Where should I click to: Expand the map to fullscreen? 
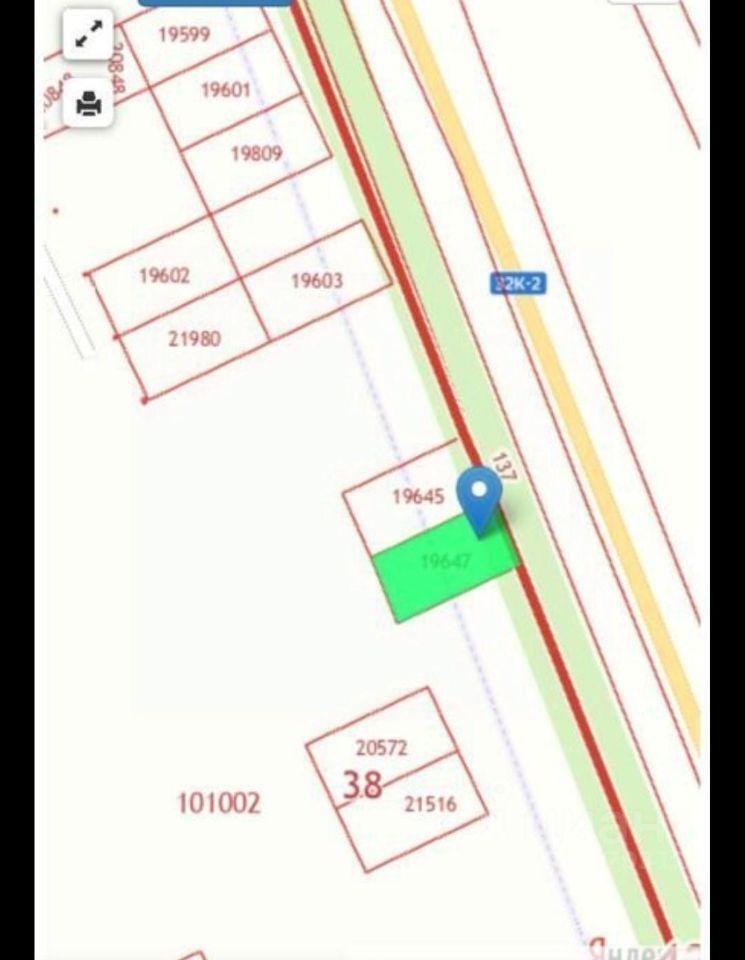click(x=88, y=36)
